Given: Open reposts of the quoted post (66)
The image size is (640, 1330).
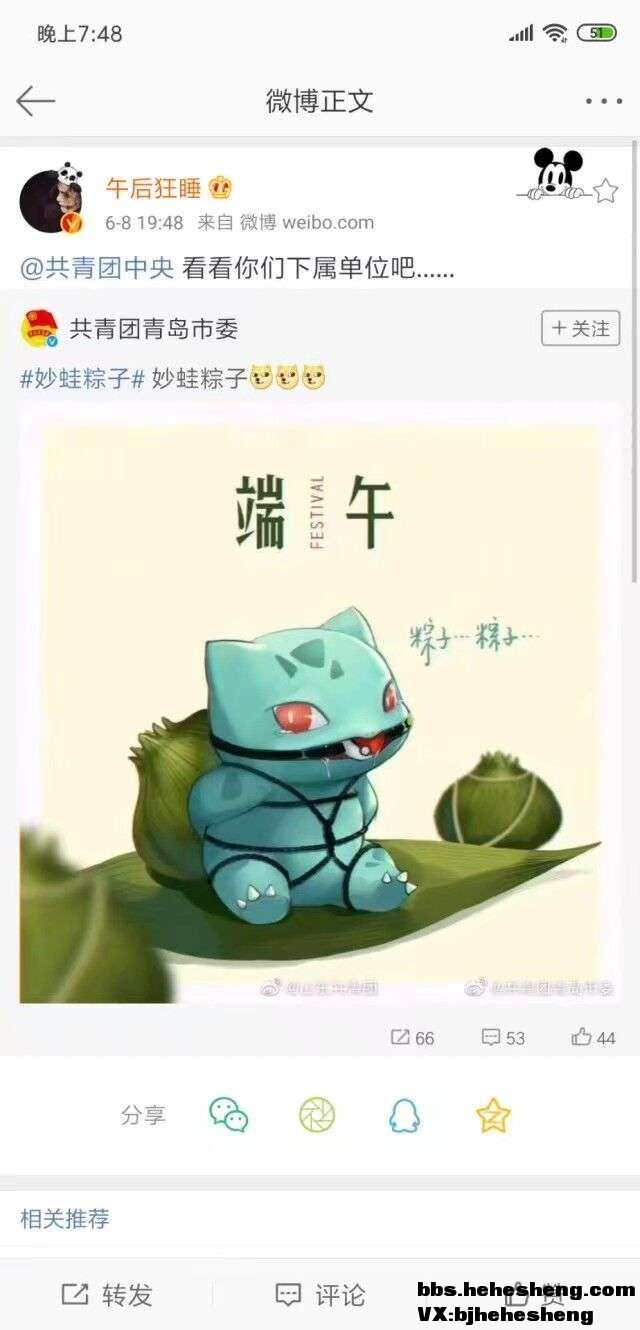Looking at the screenshot, I should point(412,1038).
